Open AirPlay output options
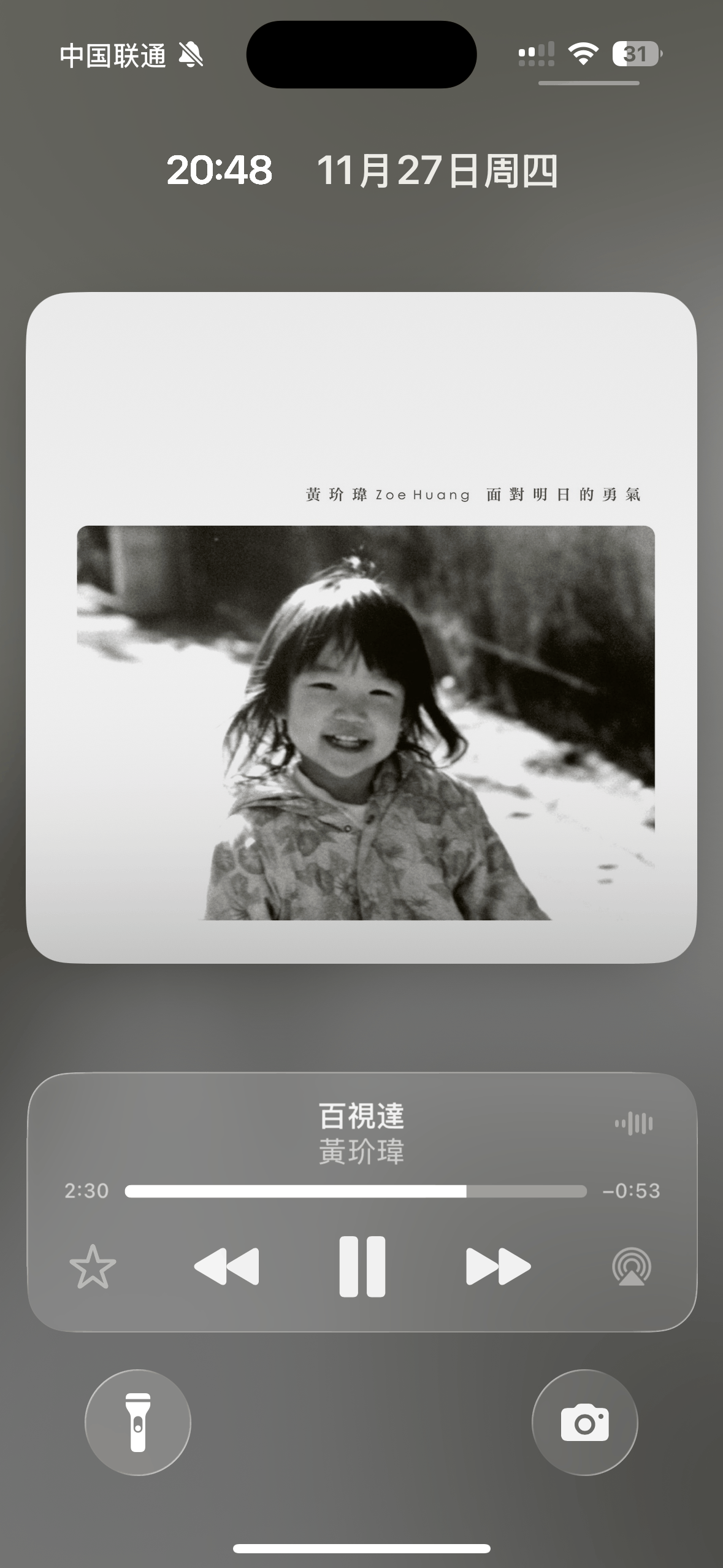Screen dimensions: 723x1568 tap(632, 1266)
